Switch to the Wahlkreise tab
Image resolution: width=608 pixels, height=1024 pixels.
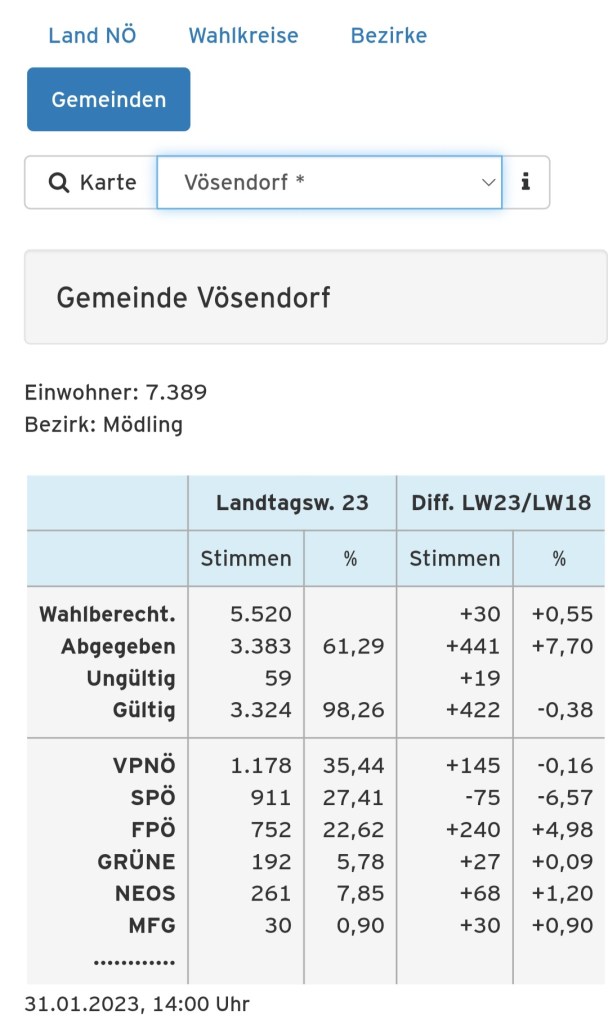(x=243, y=36)
